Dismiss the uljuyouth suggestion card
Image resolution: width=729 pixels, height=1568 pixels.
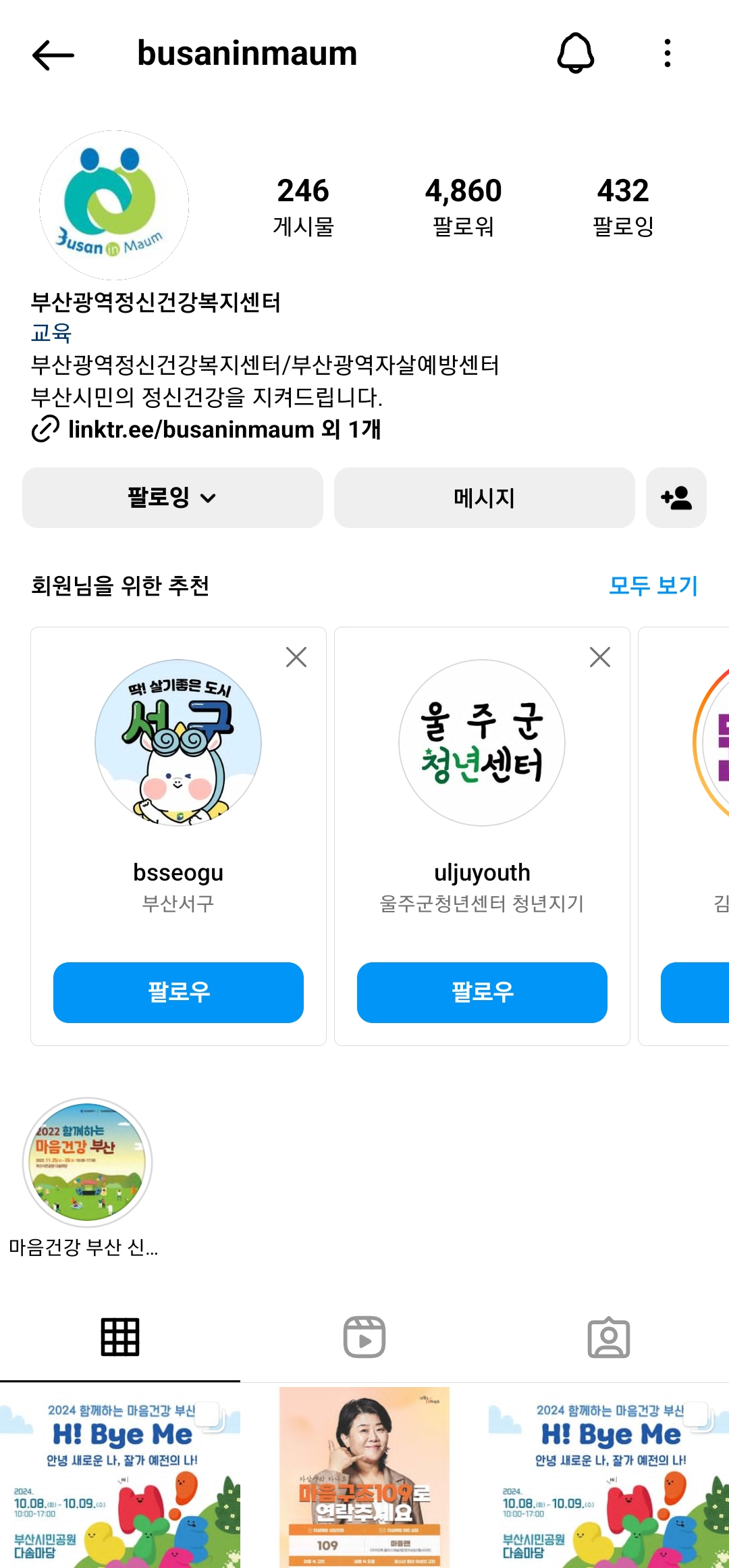(599, 657)
